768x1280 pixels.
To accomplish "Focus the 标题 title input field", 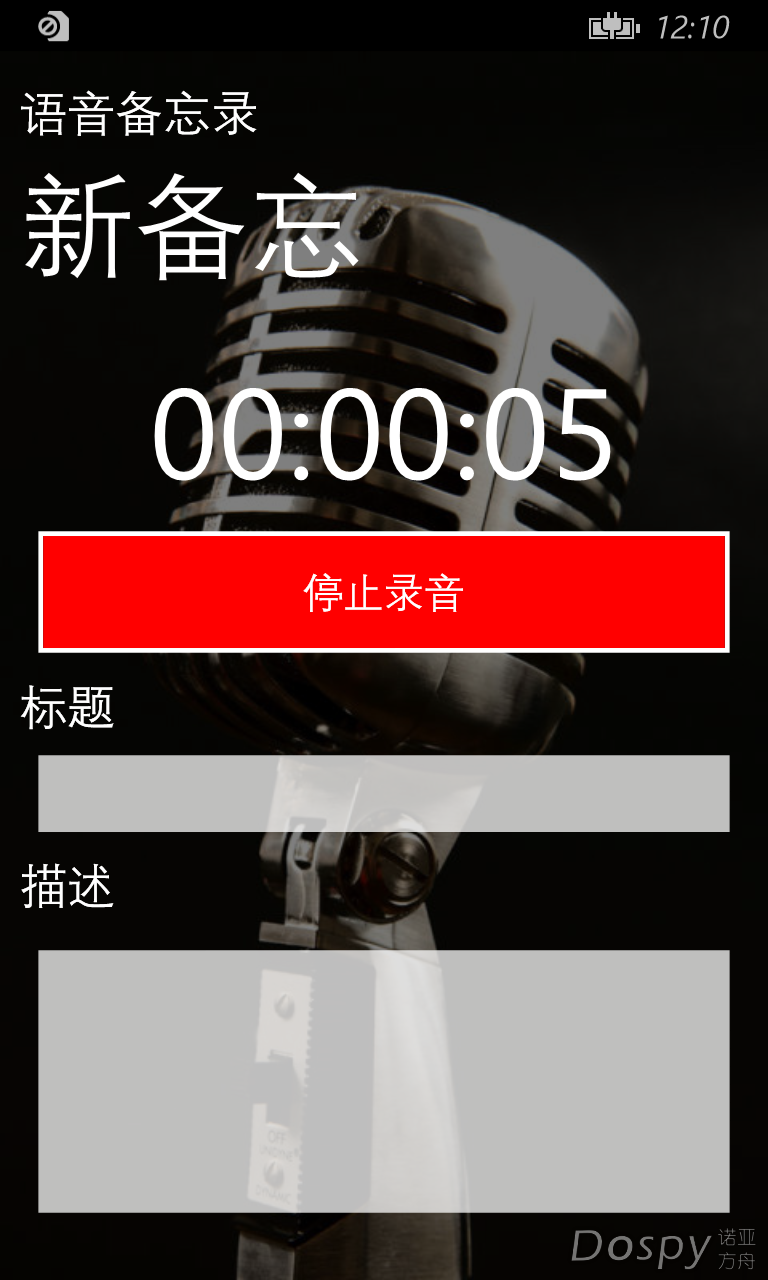I will 384,793.
